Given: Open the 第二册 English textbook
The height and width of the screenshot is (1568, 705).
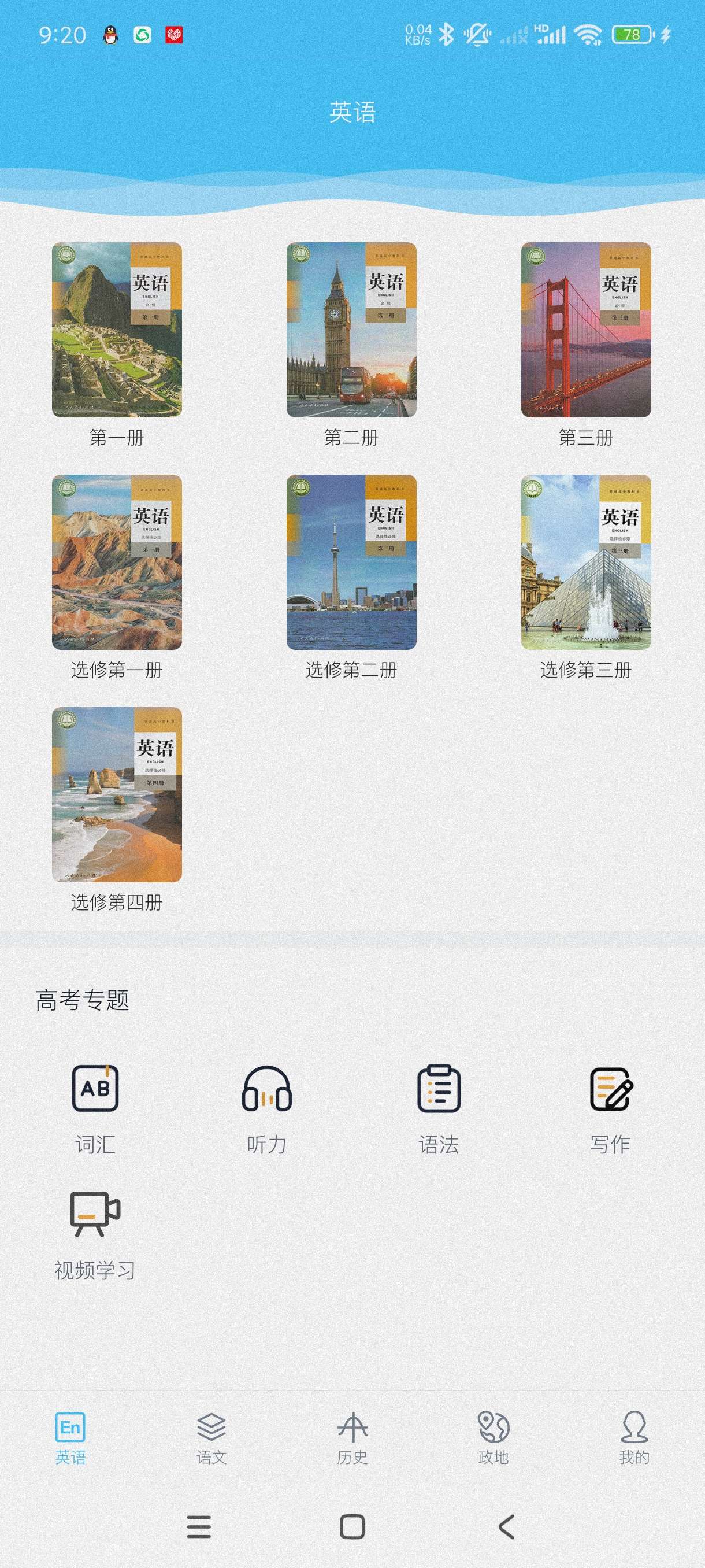Looking at the screenshot, I should pos(351,330).
